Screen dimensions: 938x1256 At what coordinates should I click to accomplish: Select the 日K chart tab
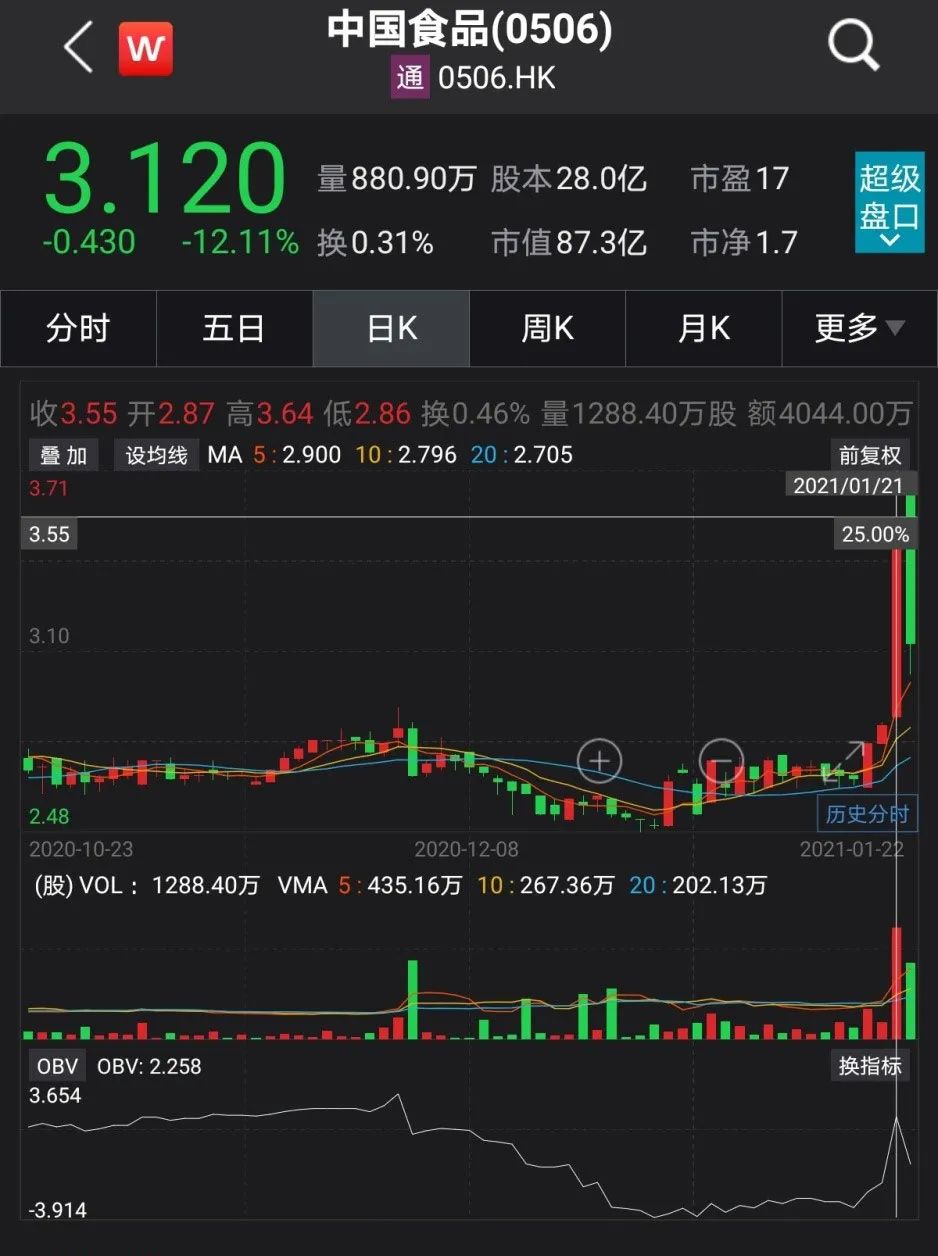[391, 329]
